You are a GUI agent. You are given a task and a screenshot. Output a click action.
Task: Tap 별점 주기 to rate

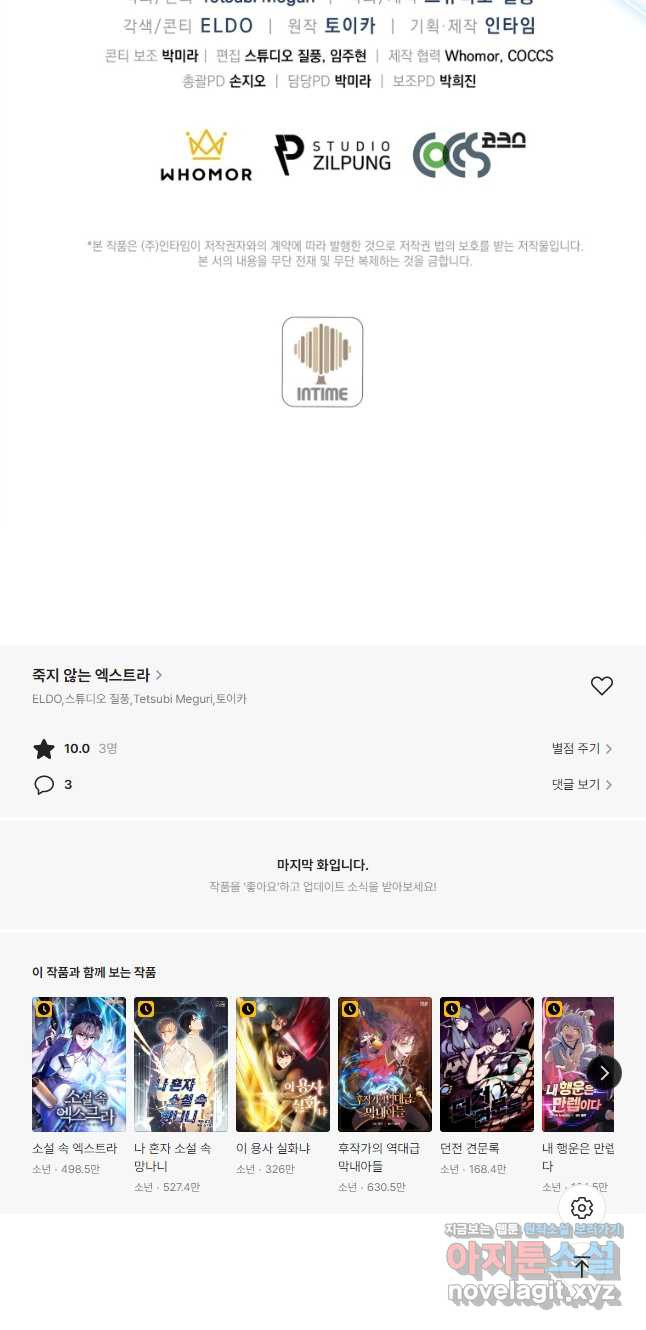point(581,748)
